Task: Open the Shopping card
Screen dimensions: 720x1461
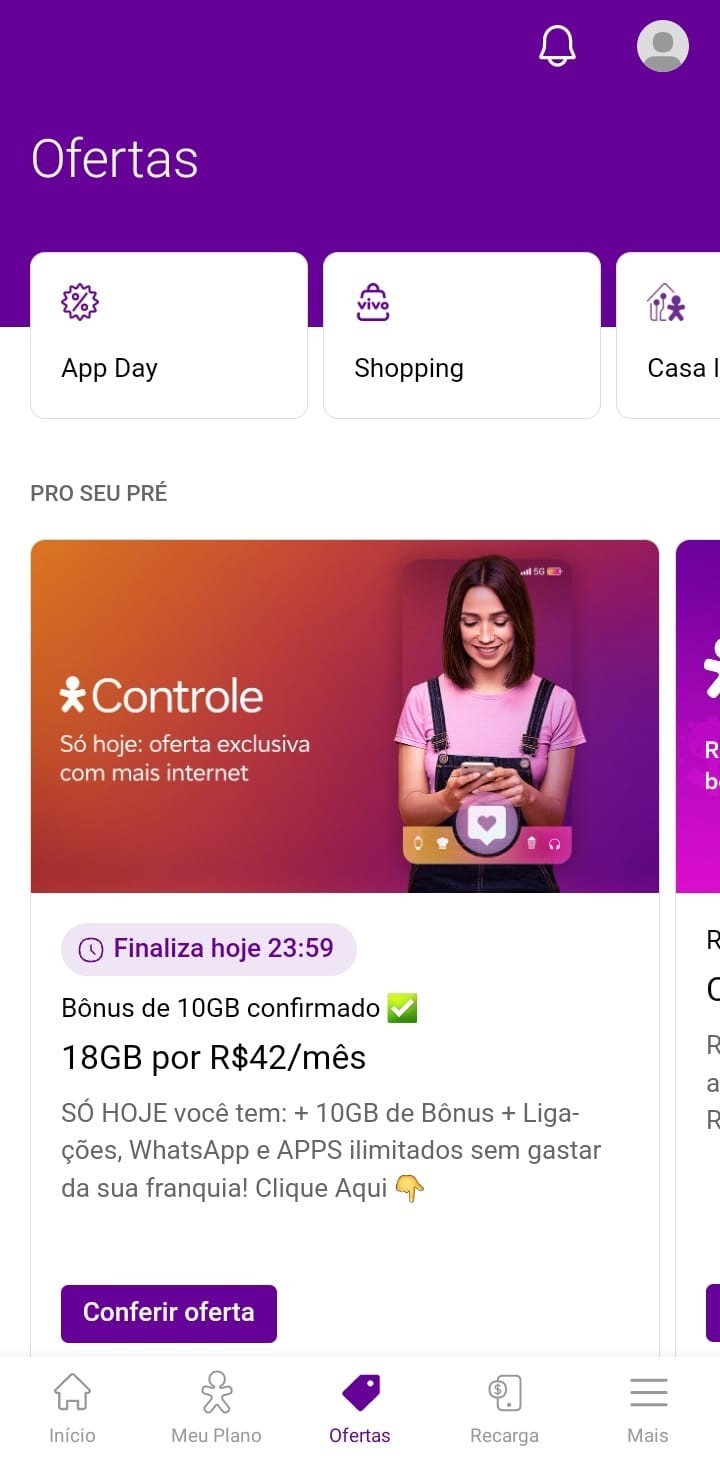Action: tap(461, 335)
